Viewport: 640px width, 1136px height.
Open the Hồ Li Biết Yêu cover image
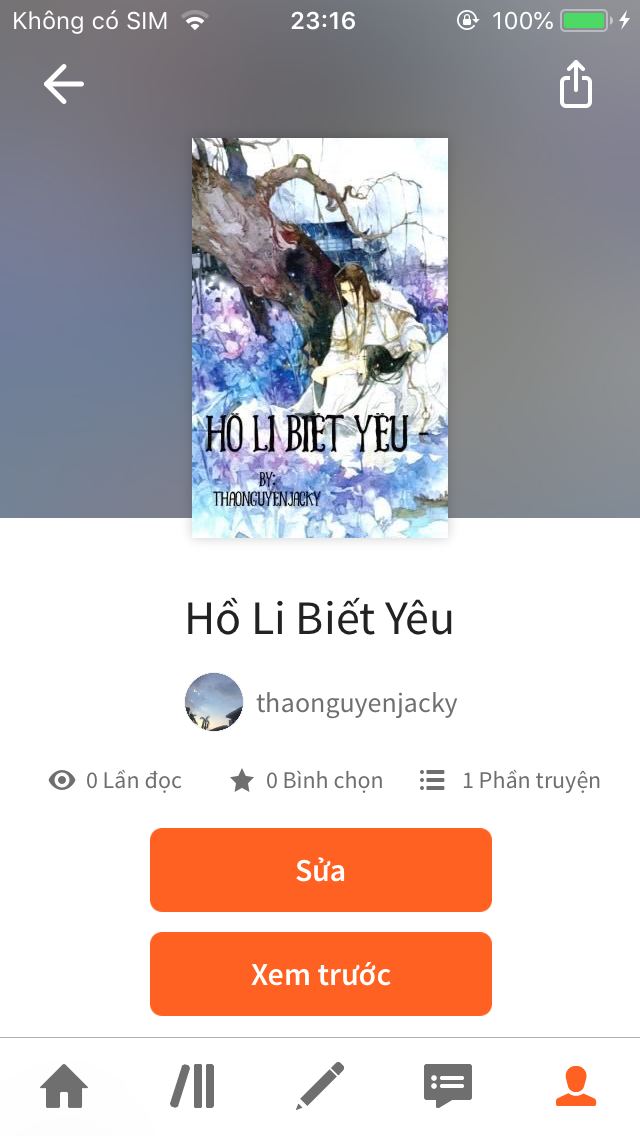(320, 338)
